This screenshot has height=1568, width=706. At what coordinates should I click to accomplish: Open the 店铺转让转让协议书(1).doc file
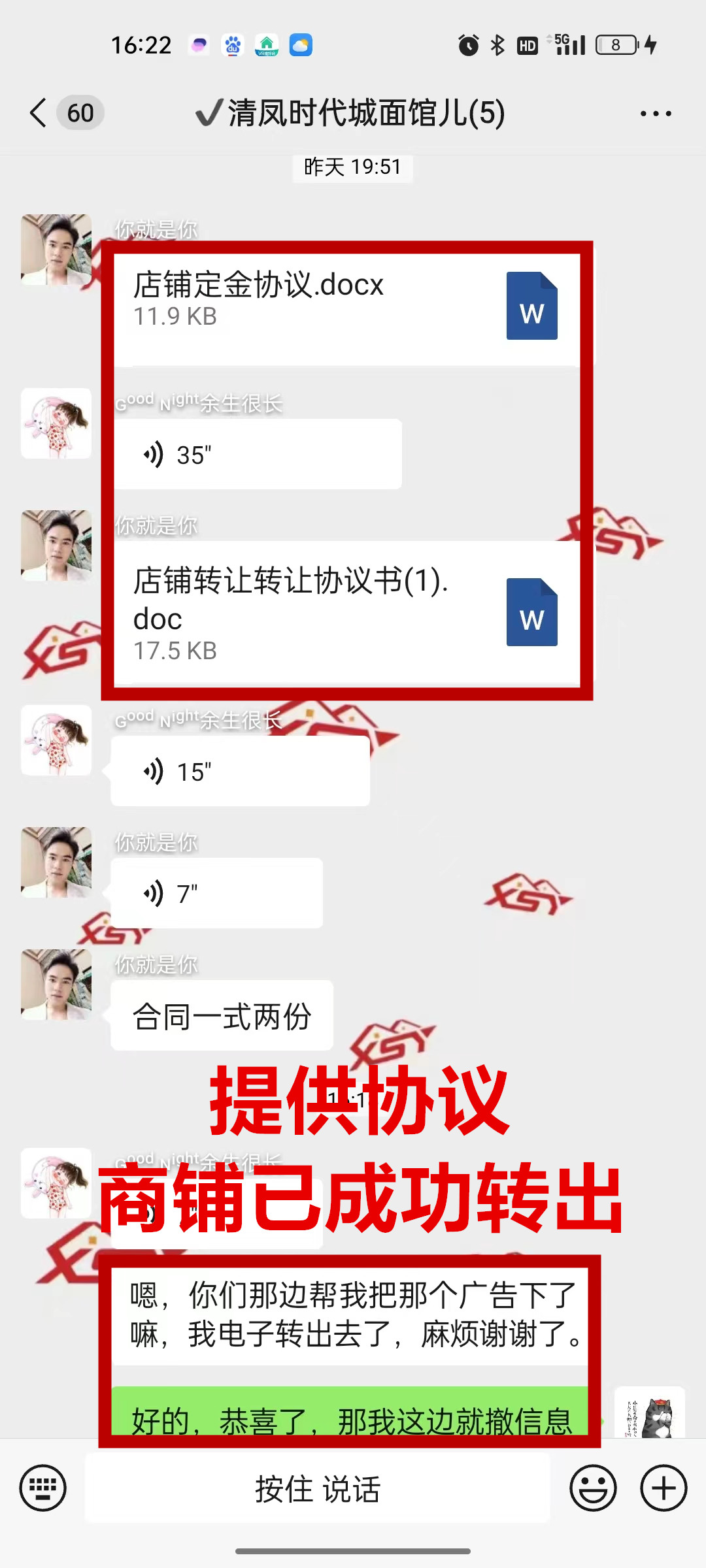pyautogui.click(x=346, y=612)
